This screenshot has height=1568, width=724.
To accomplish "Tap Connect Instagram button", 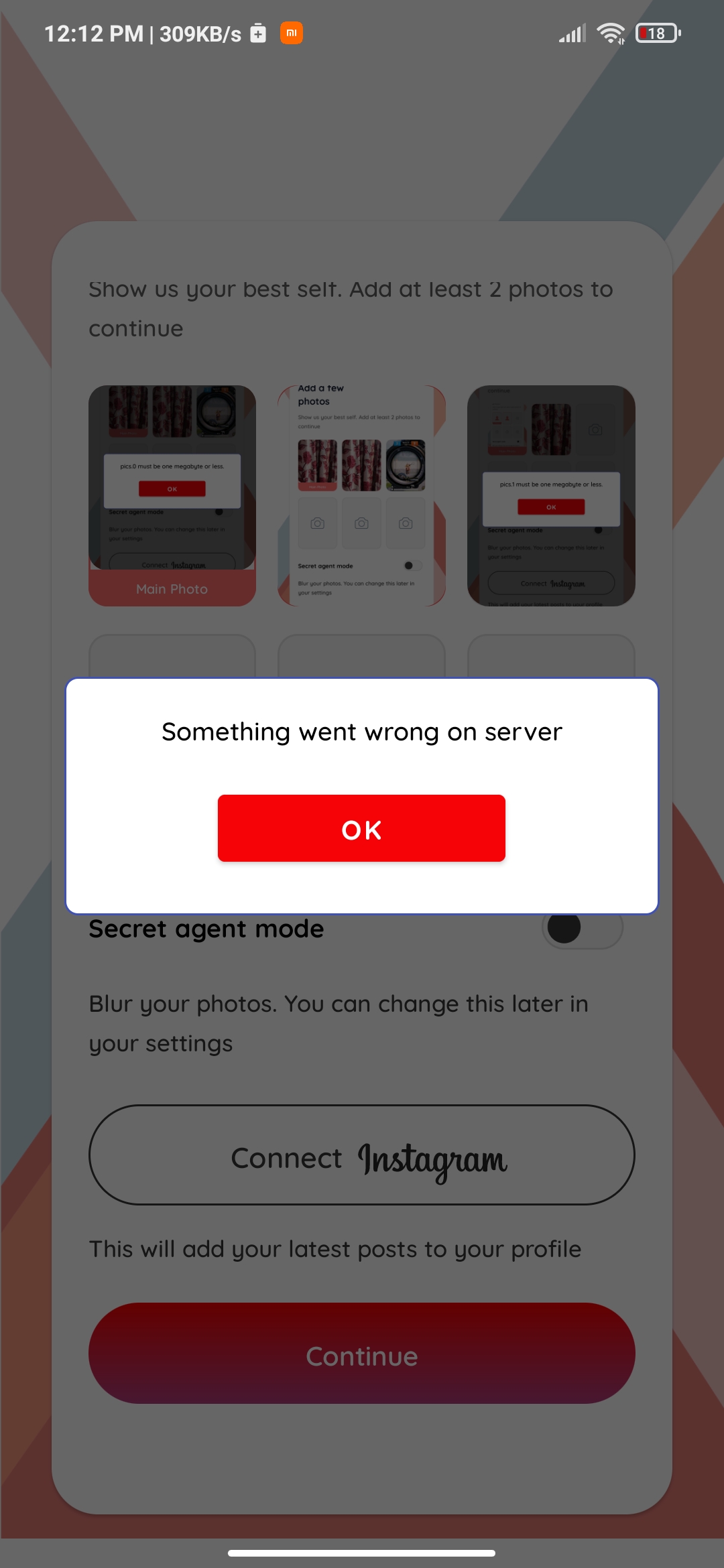I will 362,1155.
